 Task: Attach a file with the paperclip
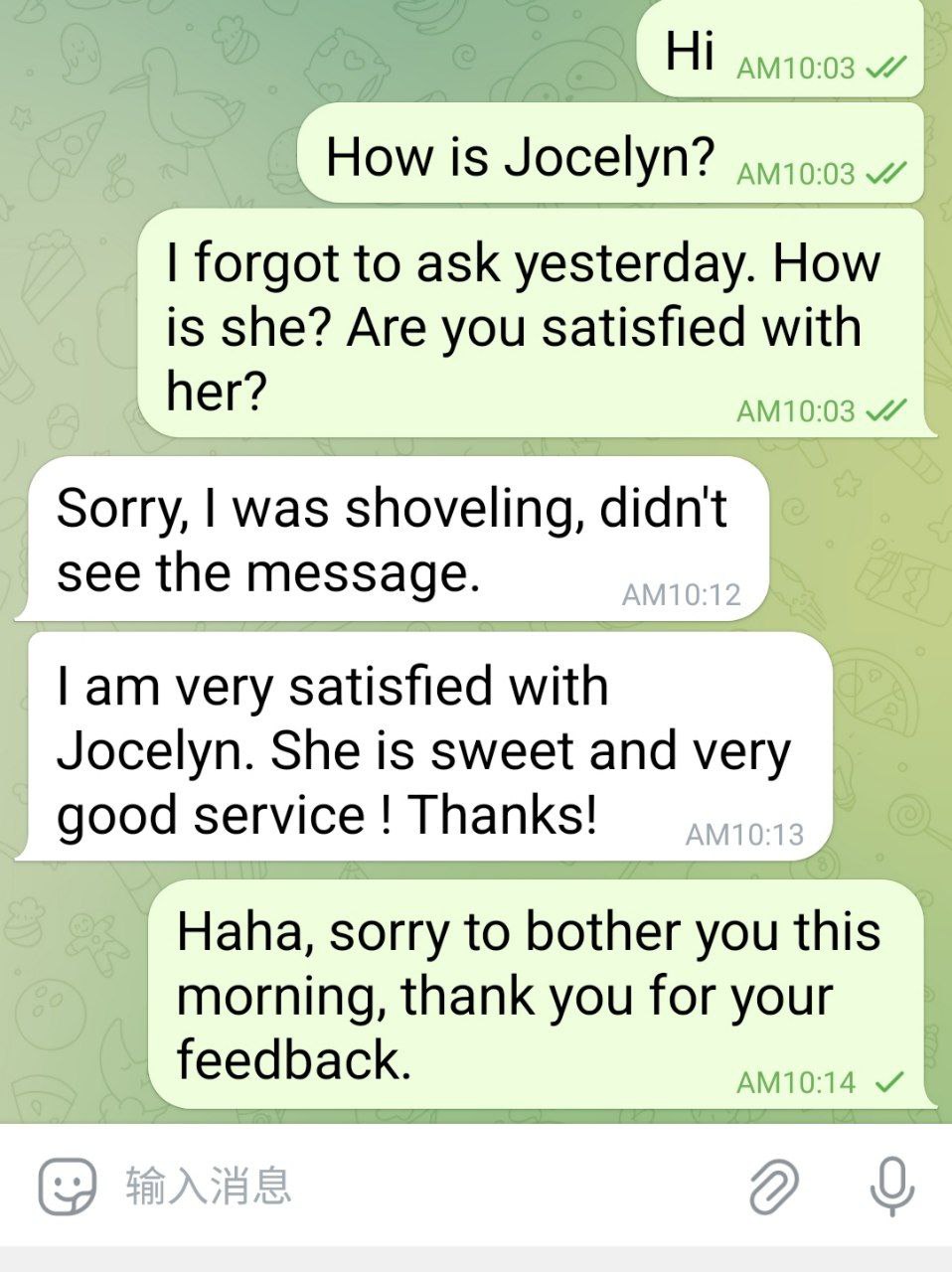click(773, 1186)
